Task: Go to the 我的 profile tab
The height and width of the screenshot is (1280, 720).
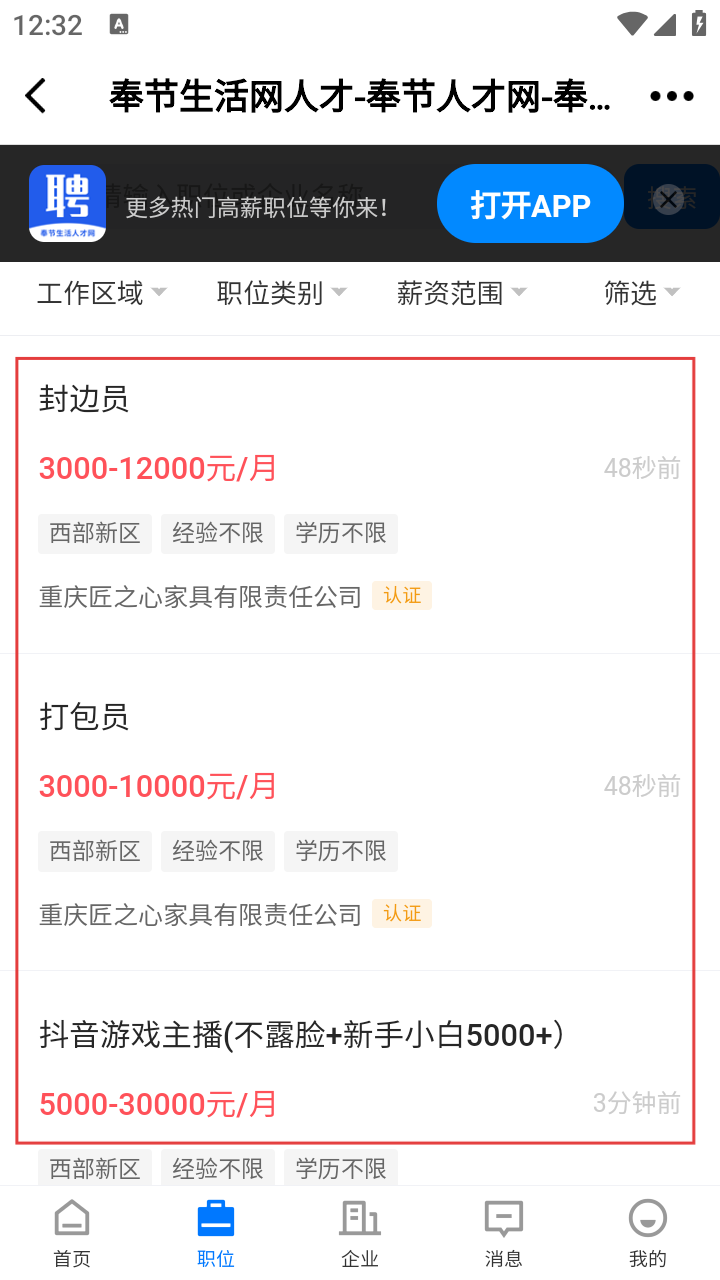Action: [648, 1232]
